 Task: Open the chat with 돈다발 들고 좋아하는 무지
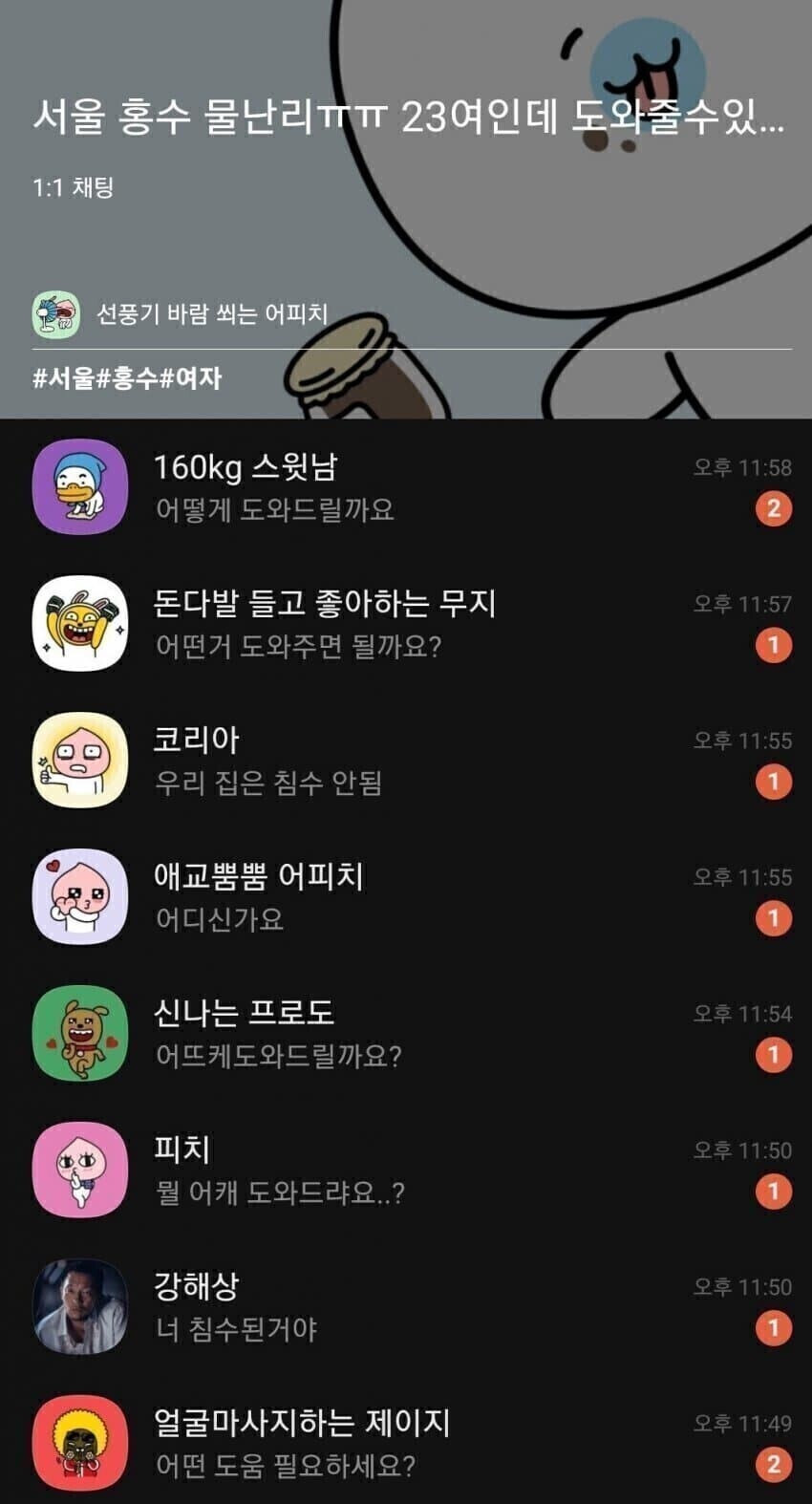[x=406, y=624]
